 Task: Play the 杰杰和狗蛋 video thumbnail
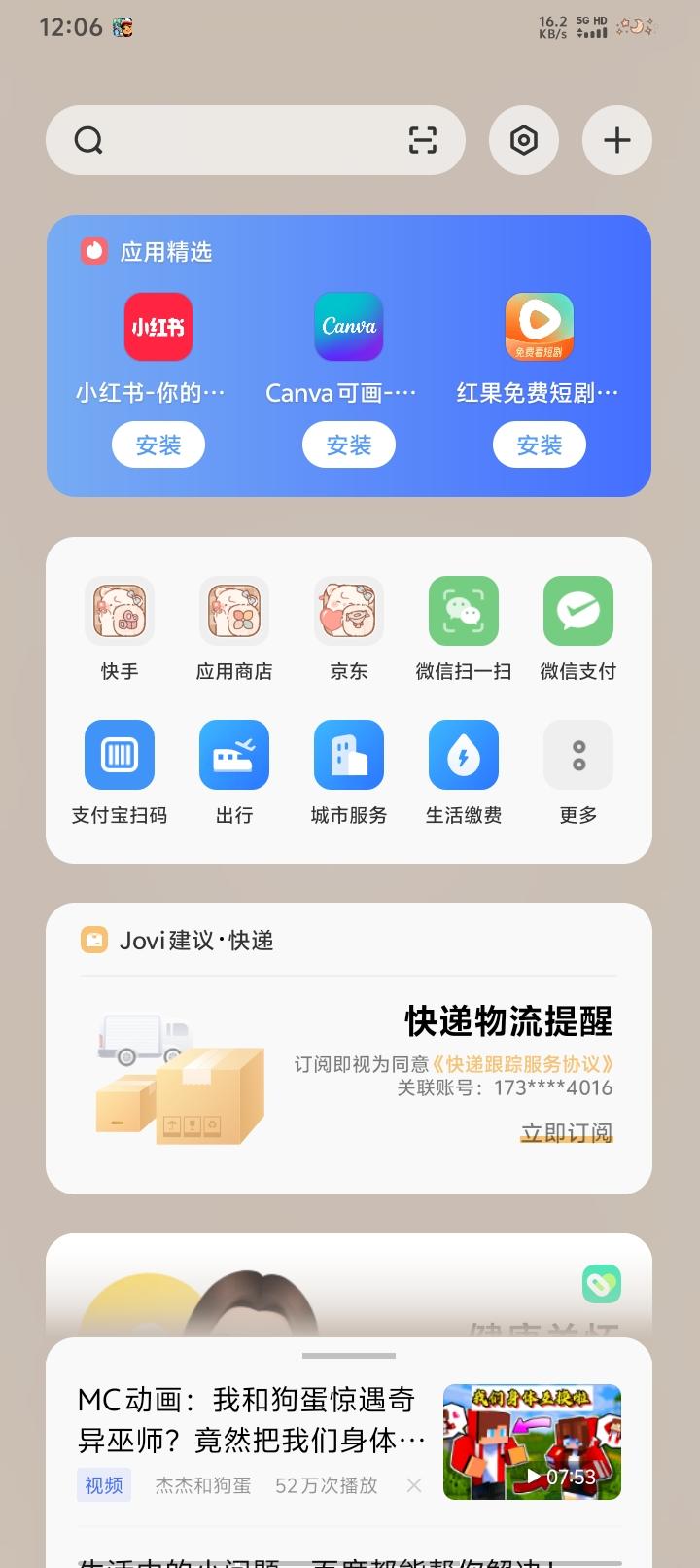(532, 1443)
